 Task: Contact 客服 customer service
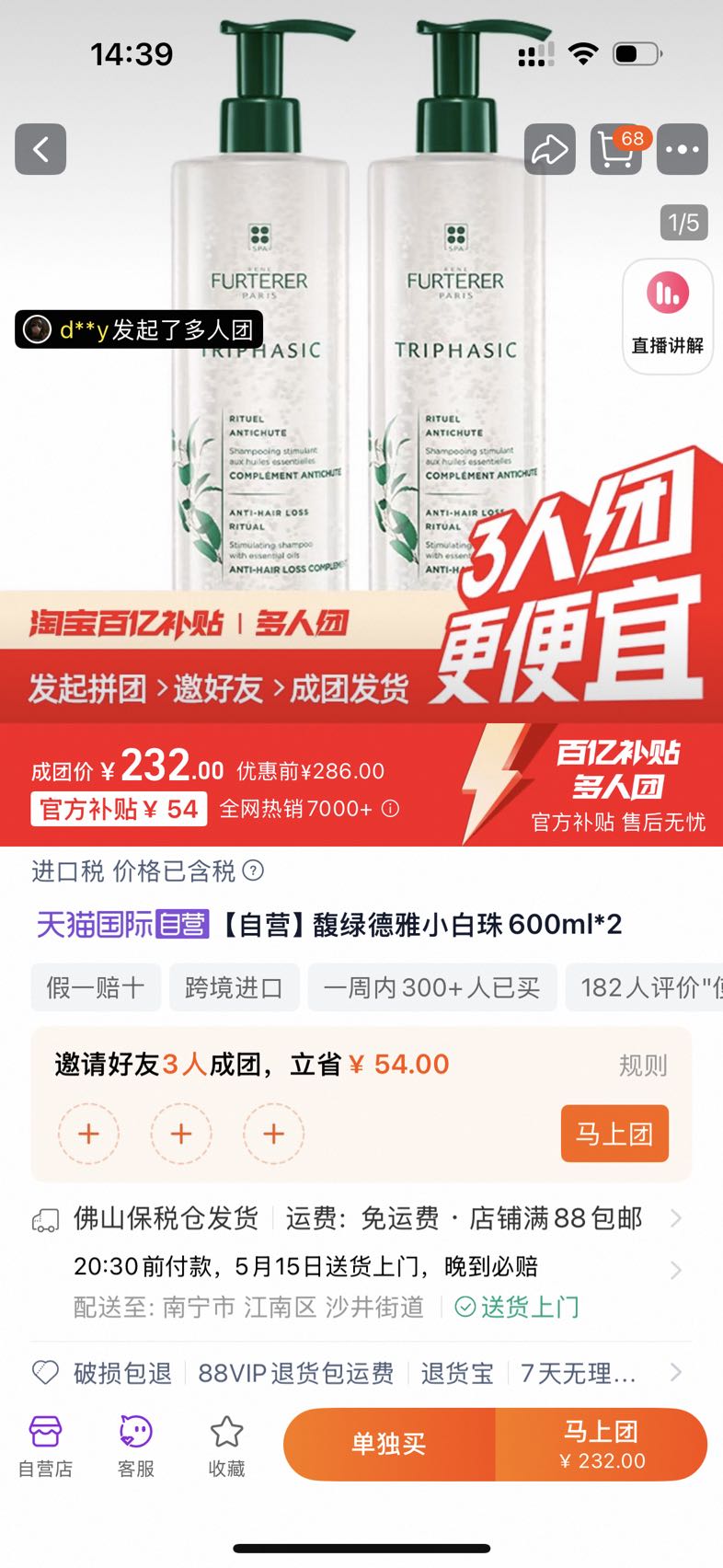[135, 1446]
